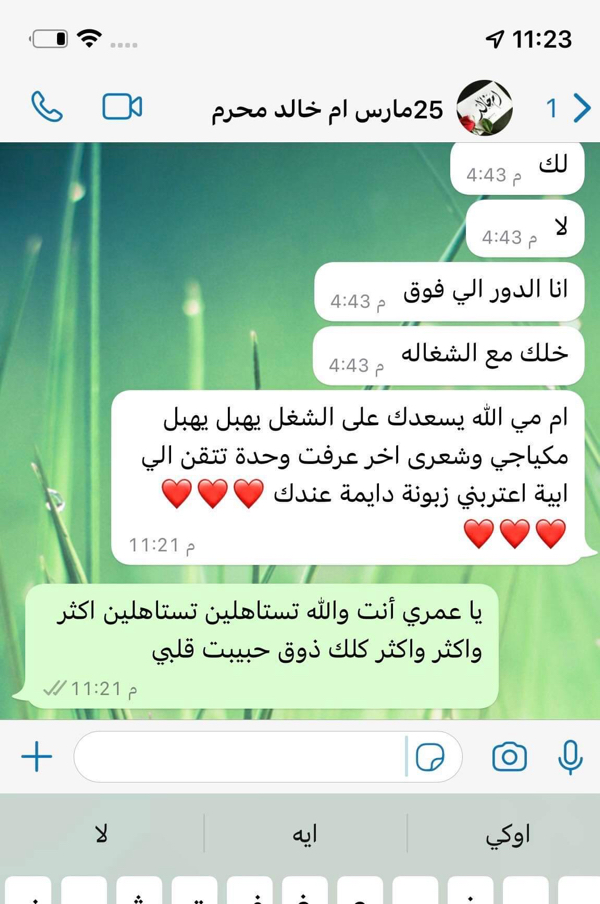Open the camera to send a photo
The image size is (600, 904).
point(509,757)
